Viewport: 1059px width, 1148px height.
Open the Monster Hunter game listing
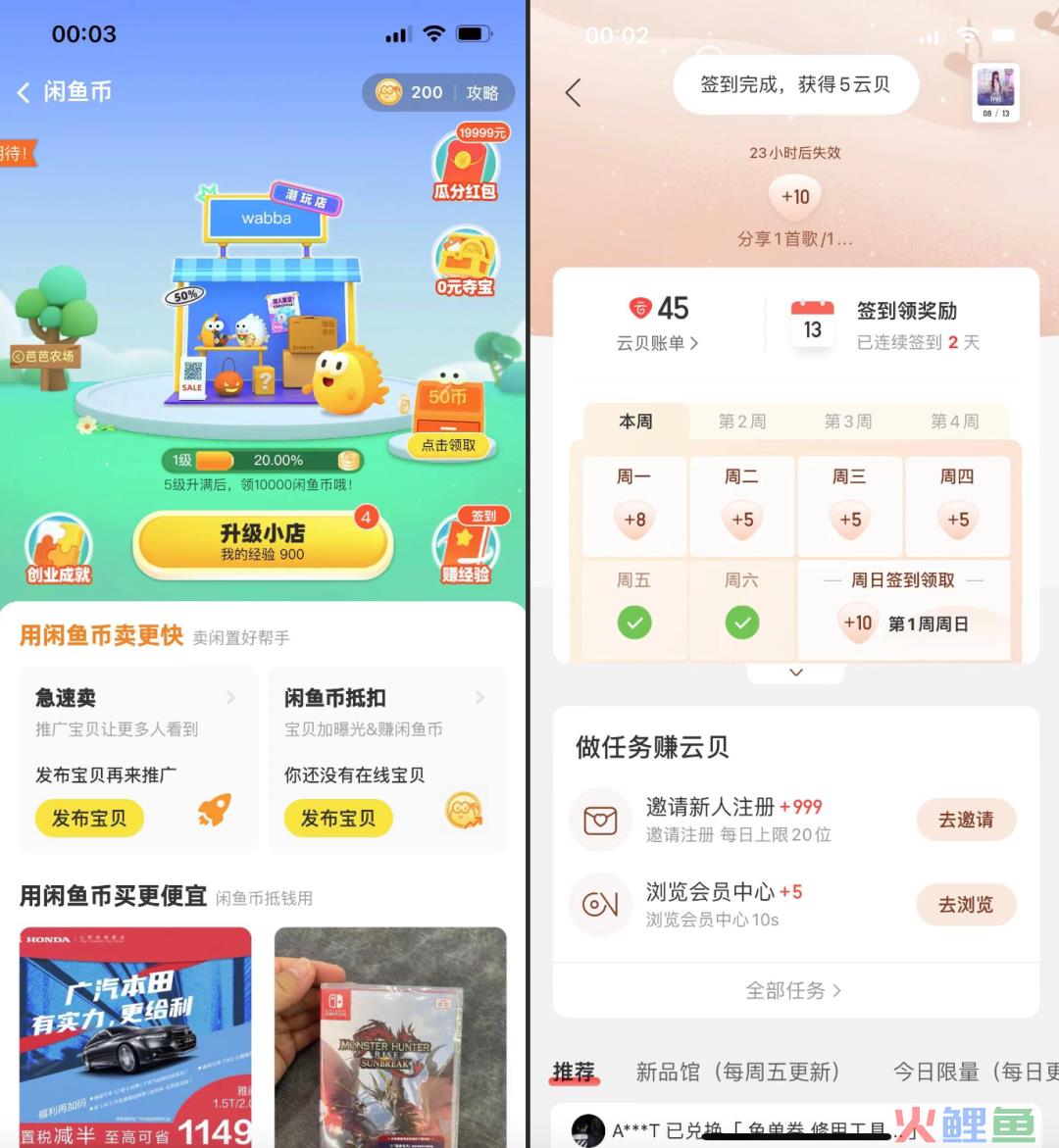pyautogui.click(x=390, y=1037)
